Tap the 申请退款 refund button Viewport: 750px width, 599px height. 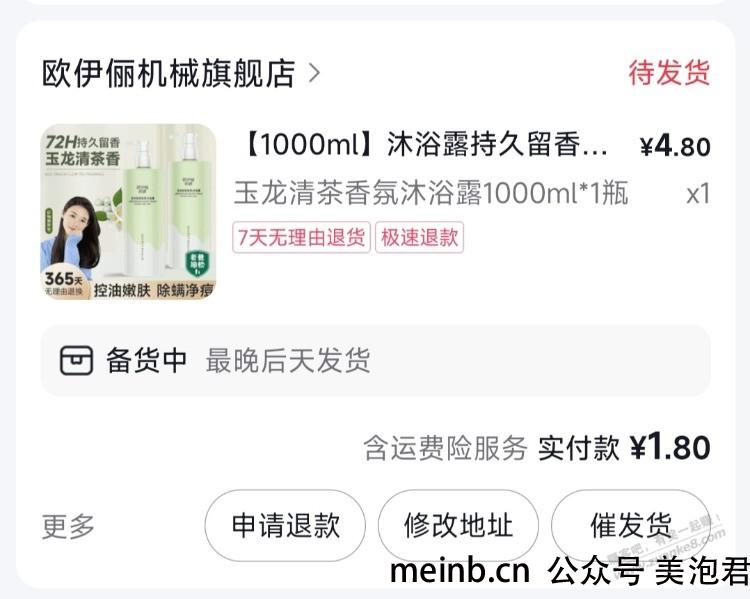(x=285, y=525)
